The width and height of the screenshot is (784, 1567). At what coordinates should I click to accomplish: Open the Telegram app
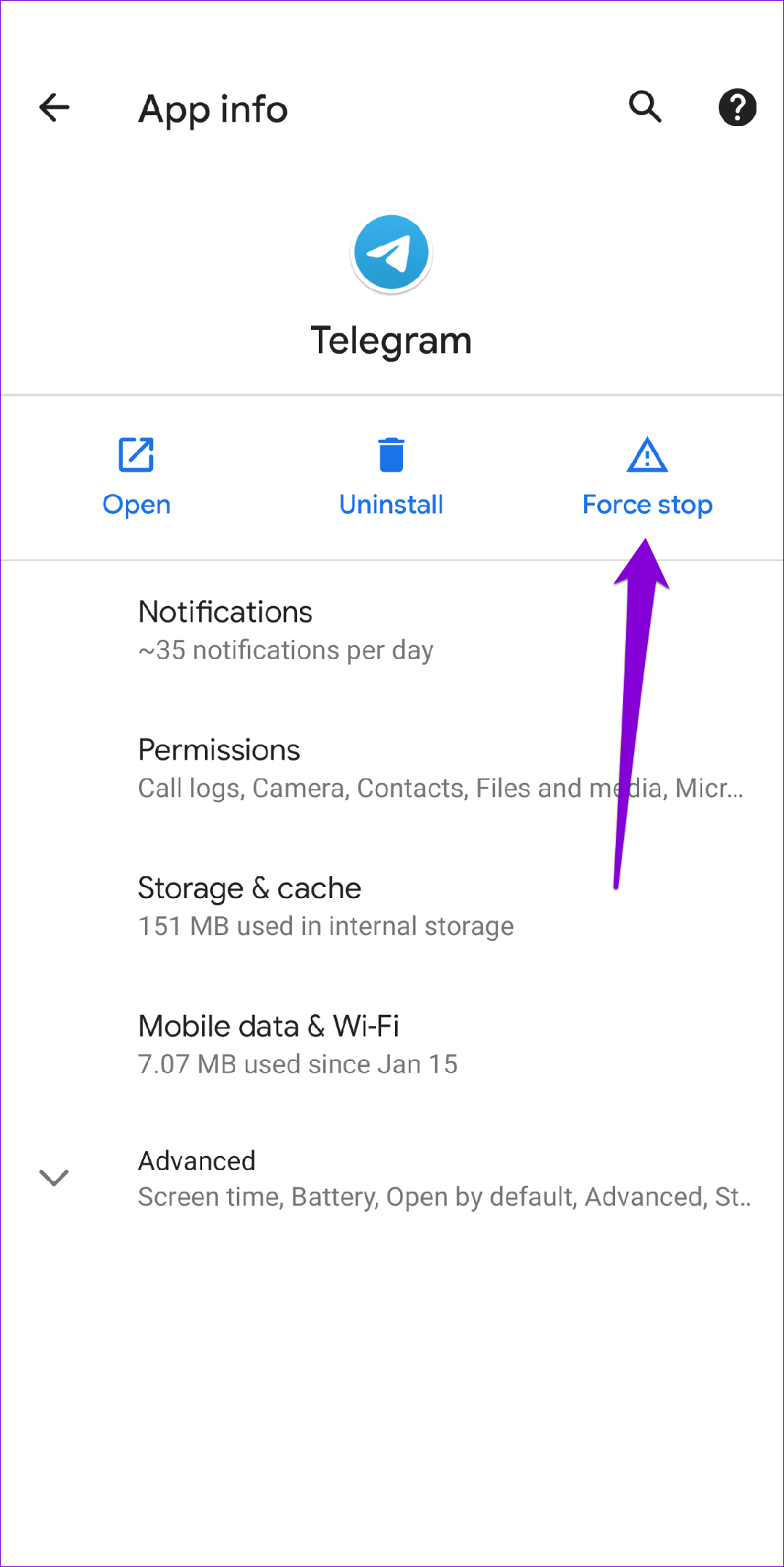point(136,476)
